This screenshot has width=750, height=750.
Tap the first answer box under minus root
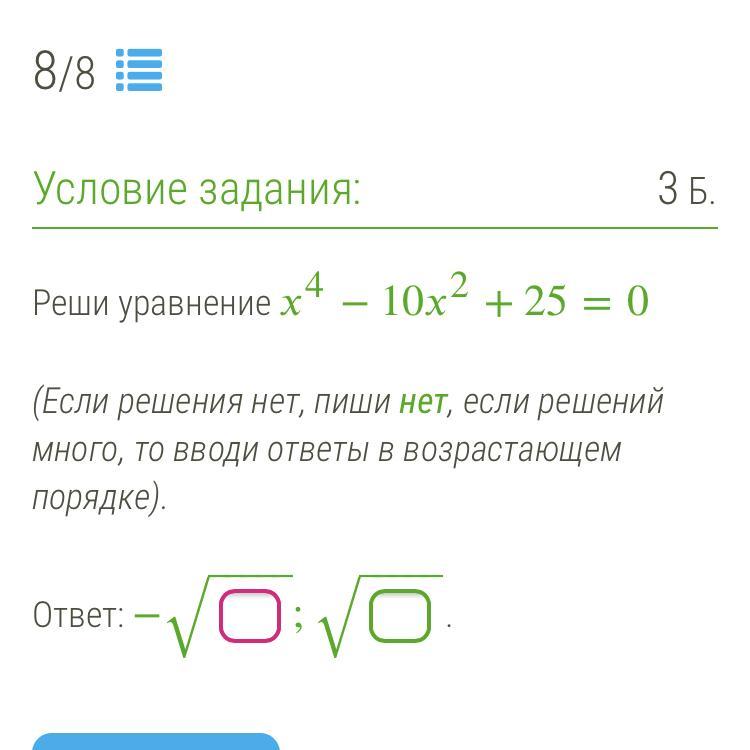pyautogui.click(x=249, y=616)
